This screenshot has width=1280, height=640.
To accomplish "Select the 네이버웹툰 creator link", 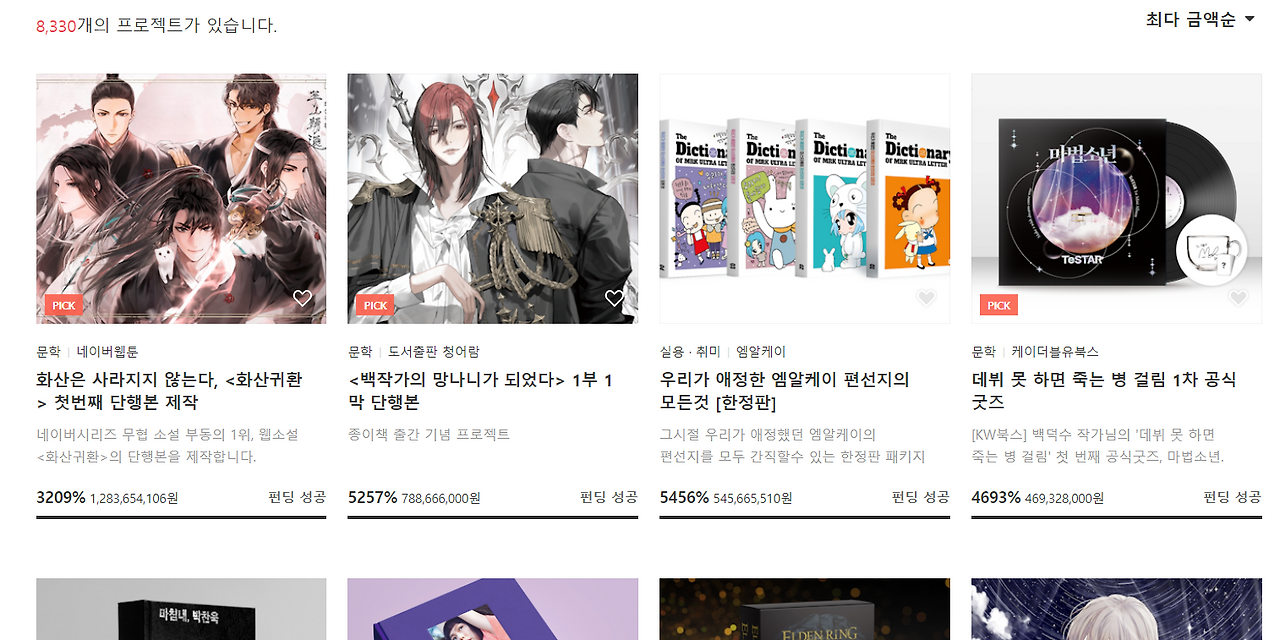I will coord(107,352).
